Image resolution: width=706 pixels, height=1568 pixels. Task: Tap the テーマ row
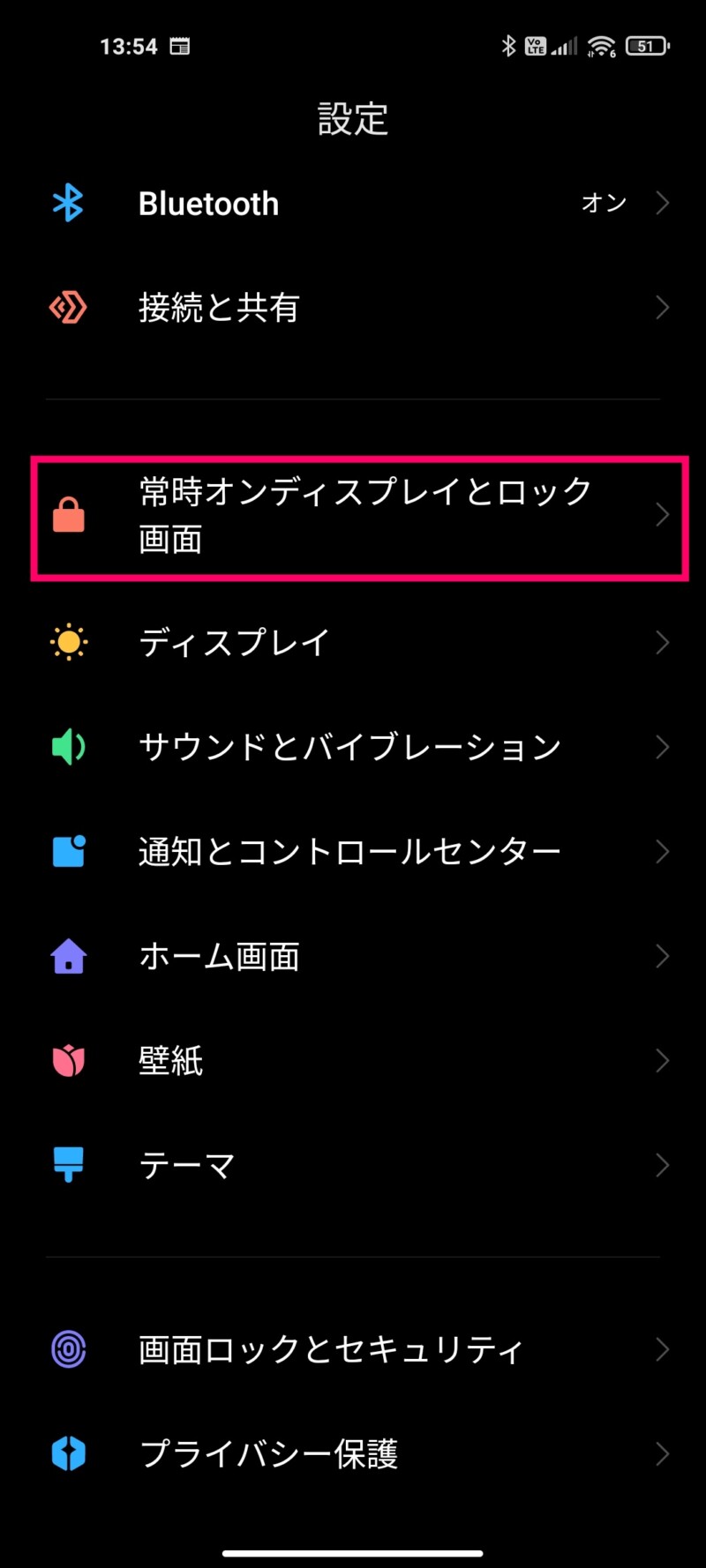pos(353,1165)
